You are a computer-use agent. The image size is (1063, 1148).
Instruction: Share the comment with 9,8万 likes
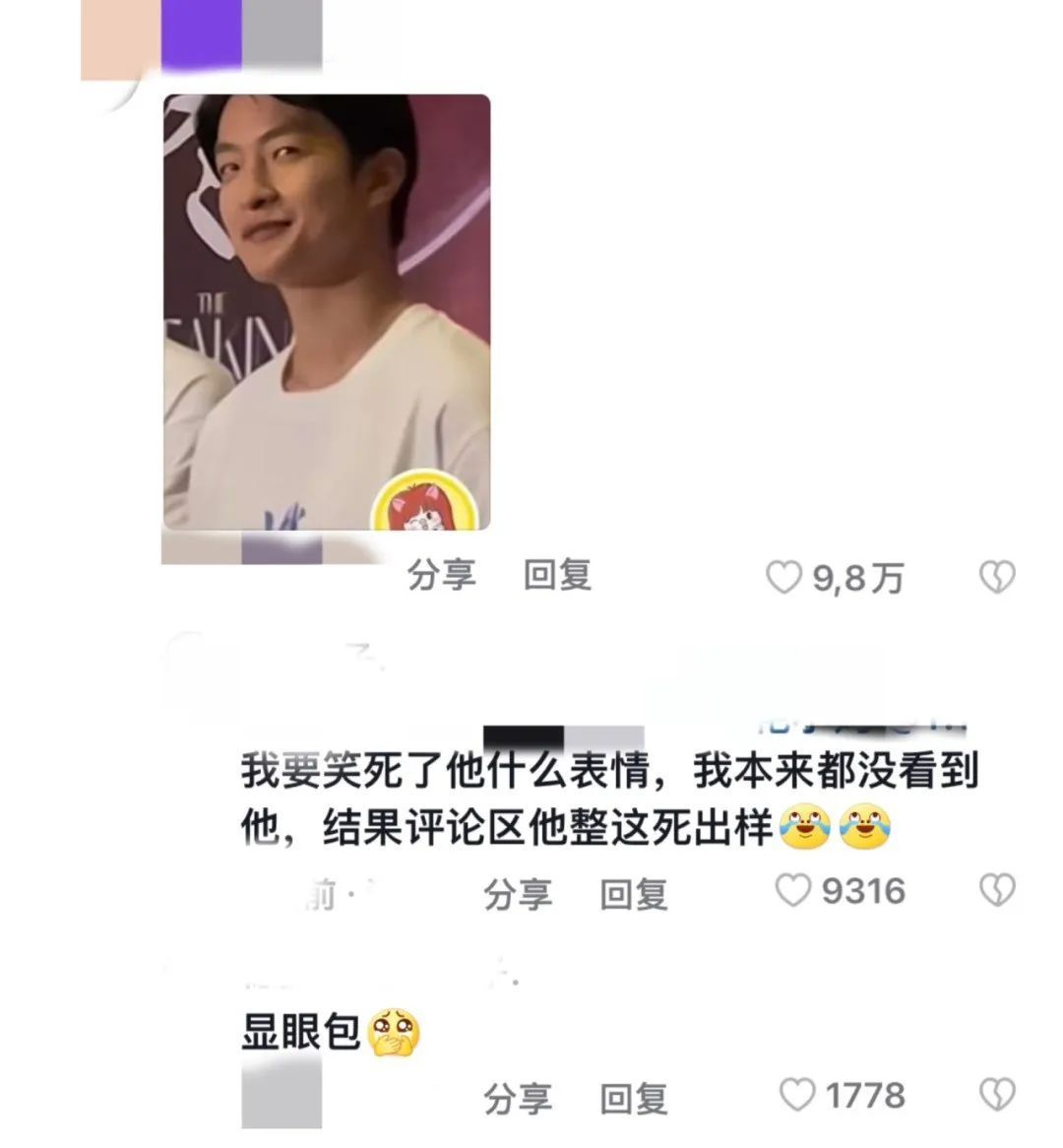[441, 575]
